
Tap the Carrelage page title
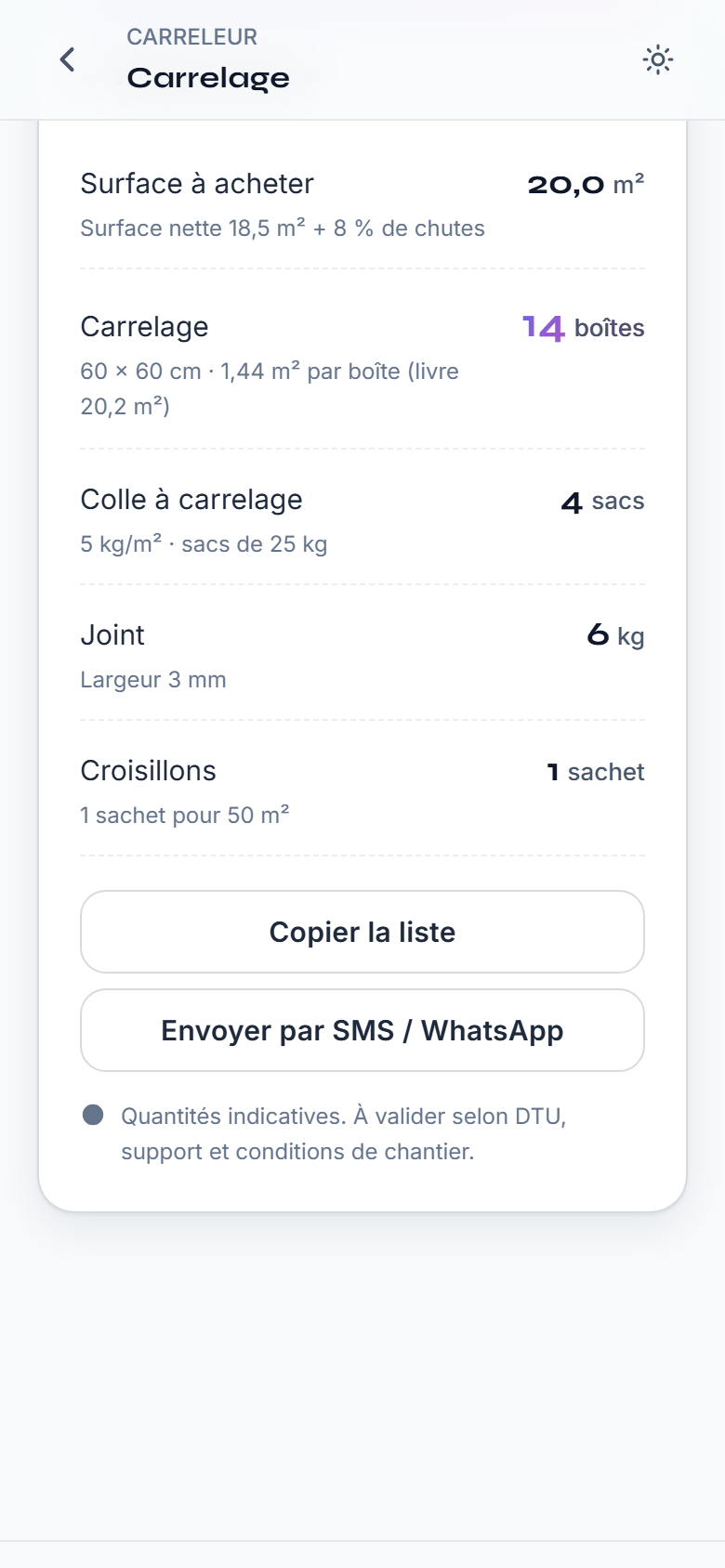point(207,78)
